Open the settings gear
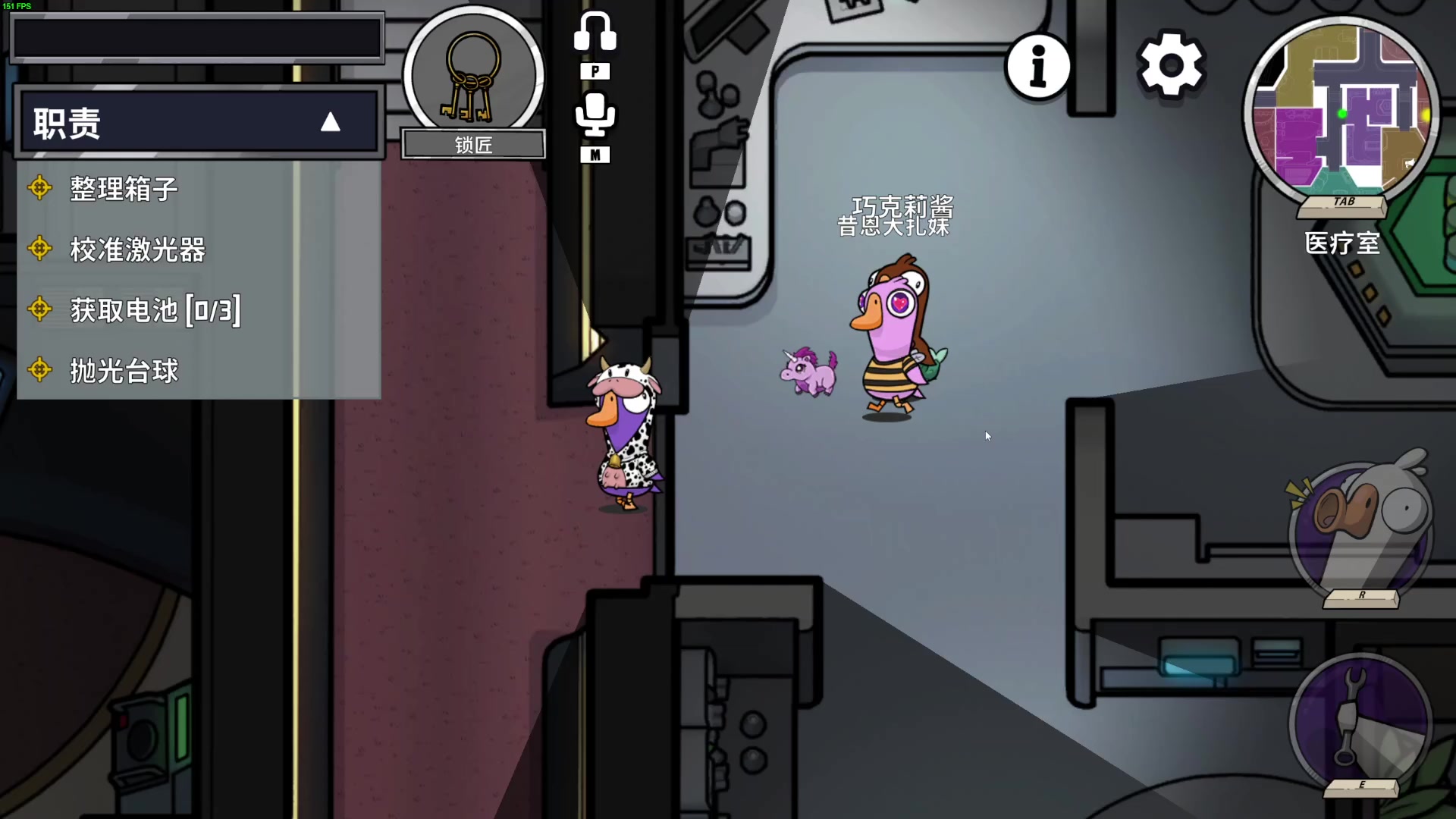1456x819 pixels. click(x=1170, y=65)
